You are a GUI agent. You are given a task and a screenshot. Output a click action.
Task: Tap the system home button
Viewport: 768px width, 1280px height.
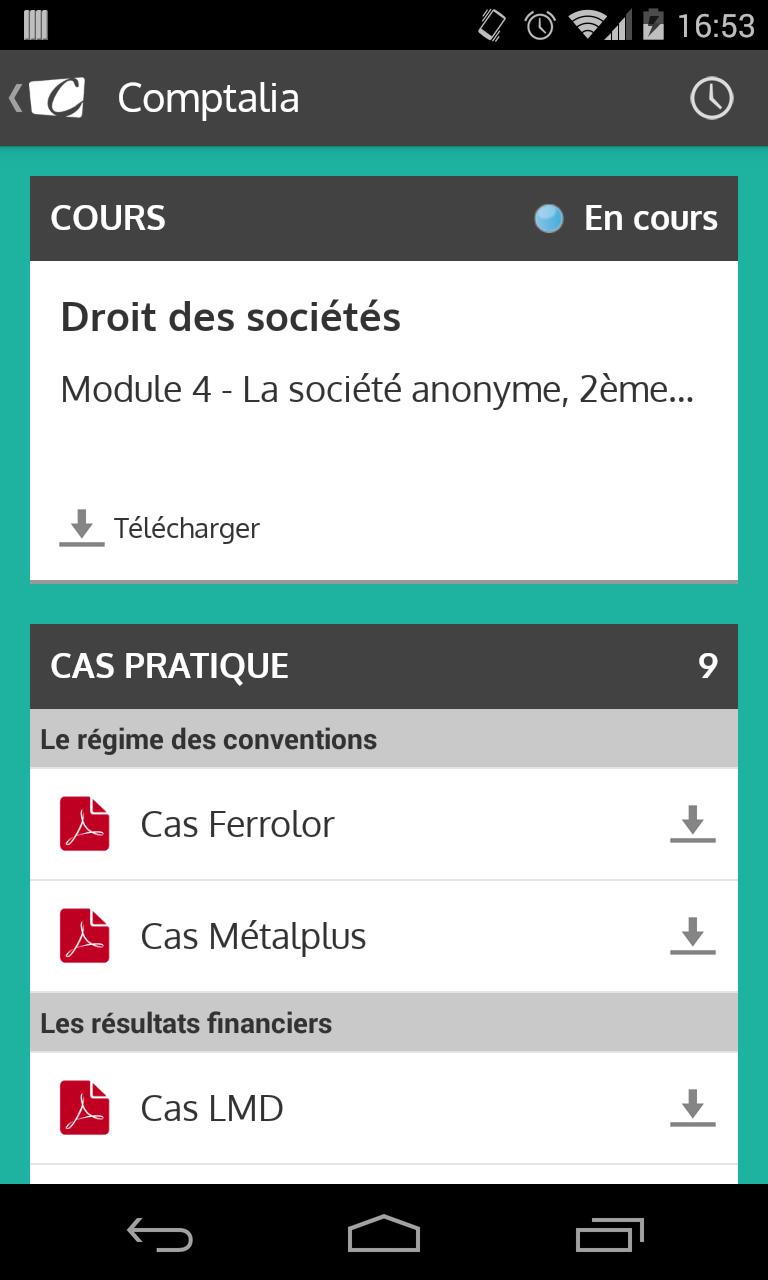384,1234
